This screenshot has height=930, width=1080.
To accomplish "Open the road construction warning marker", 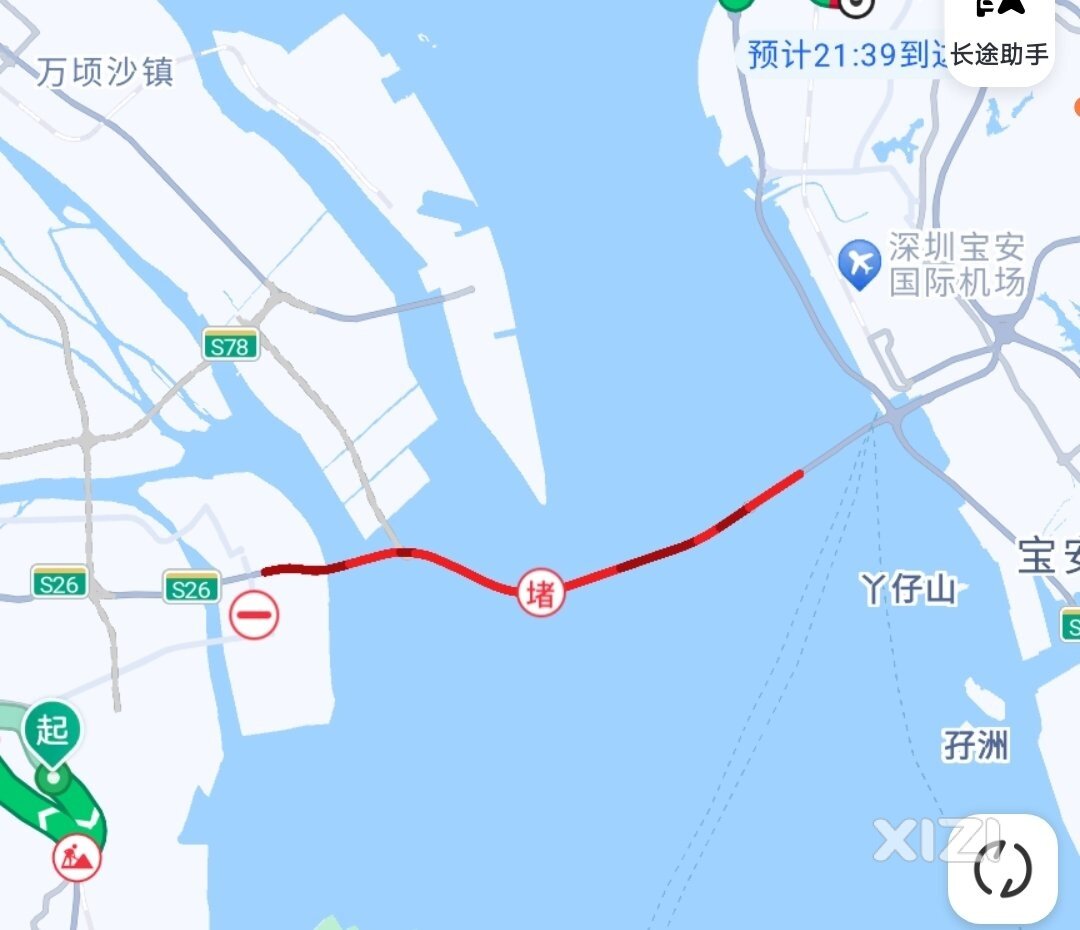I will click(77, 857).
